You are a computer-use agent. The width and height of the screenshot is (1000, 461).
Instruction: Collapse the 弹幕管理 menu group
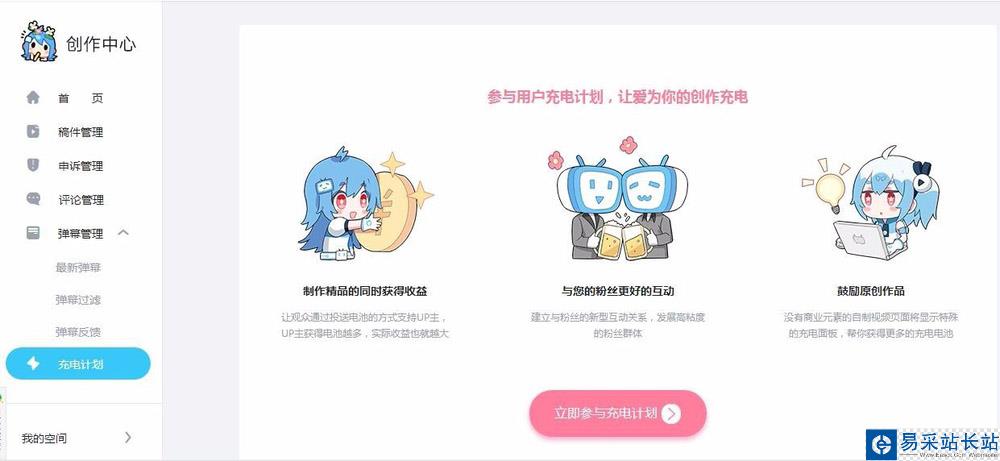123,233
